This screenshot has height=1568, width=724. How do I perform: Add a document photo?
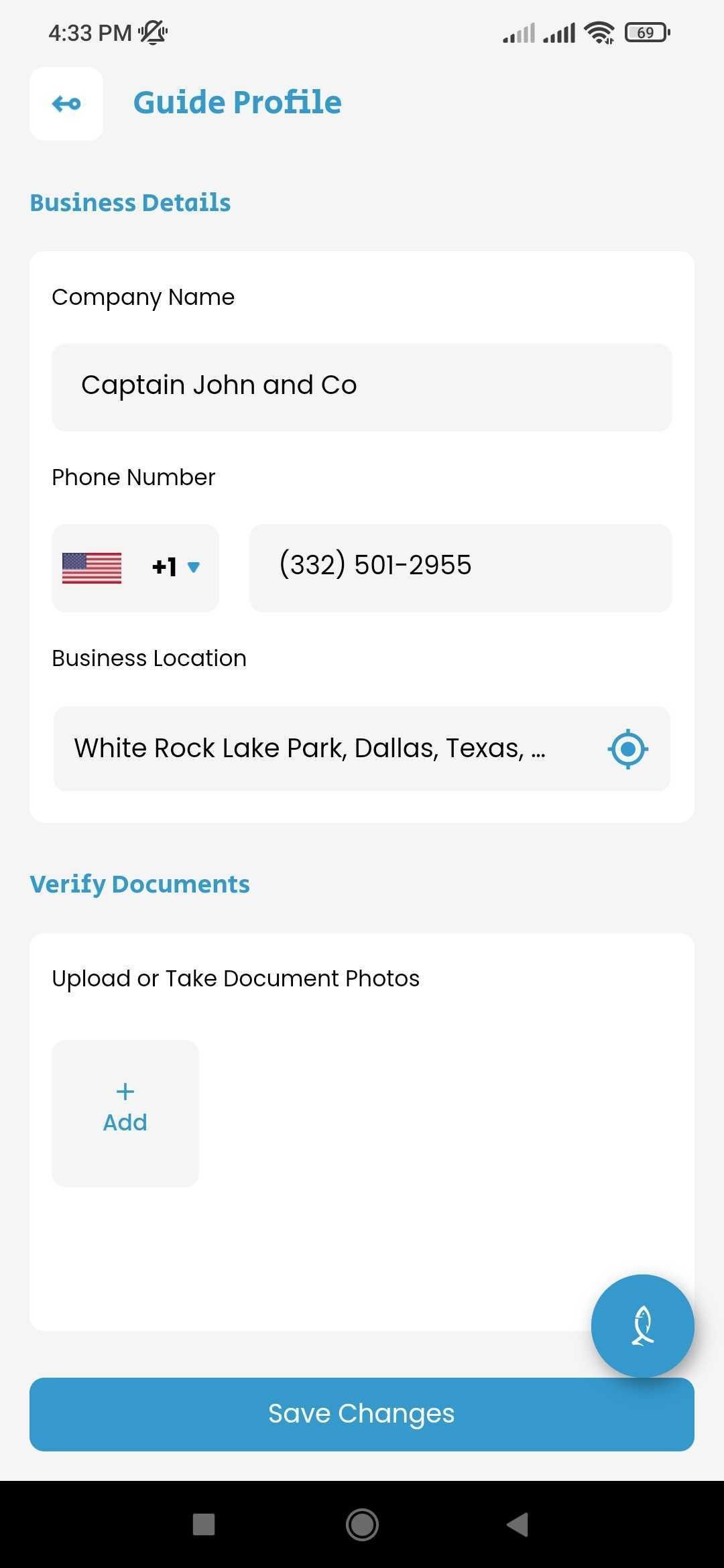pyautogui.click(x=125, y=1113)
